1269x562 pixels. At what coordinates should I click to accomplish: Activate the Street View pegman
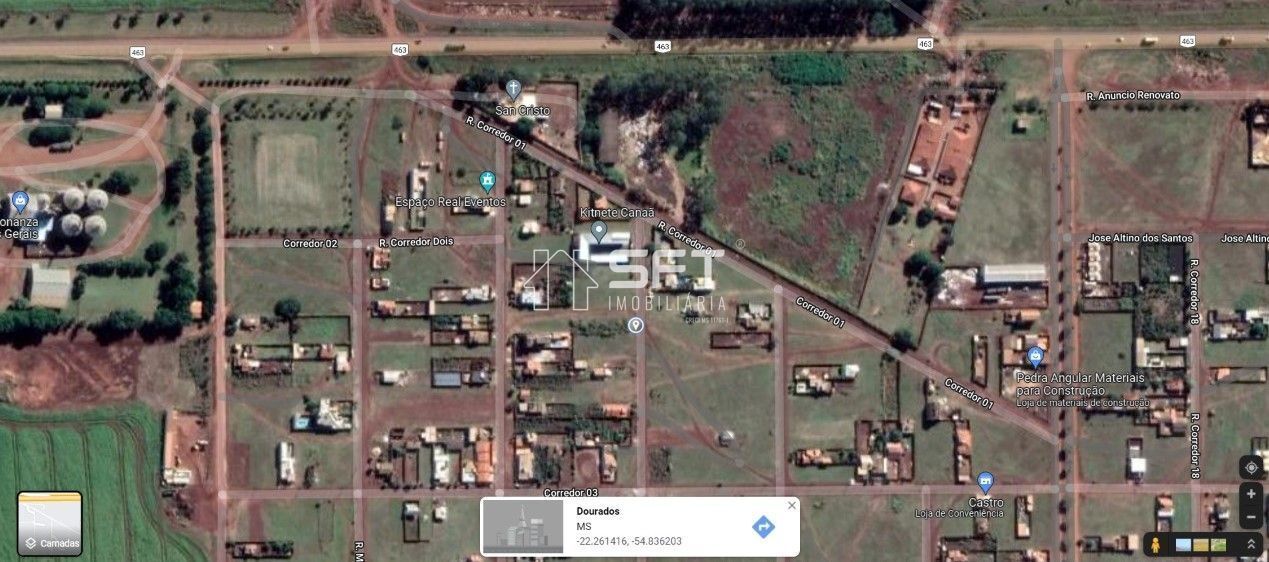pos(1156,544)
